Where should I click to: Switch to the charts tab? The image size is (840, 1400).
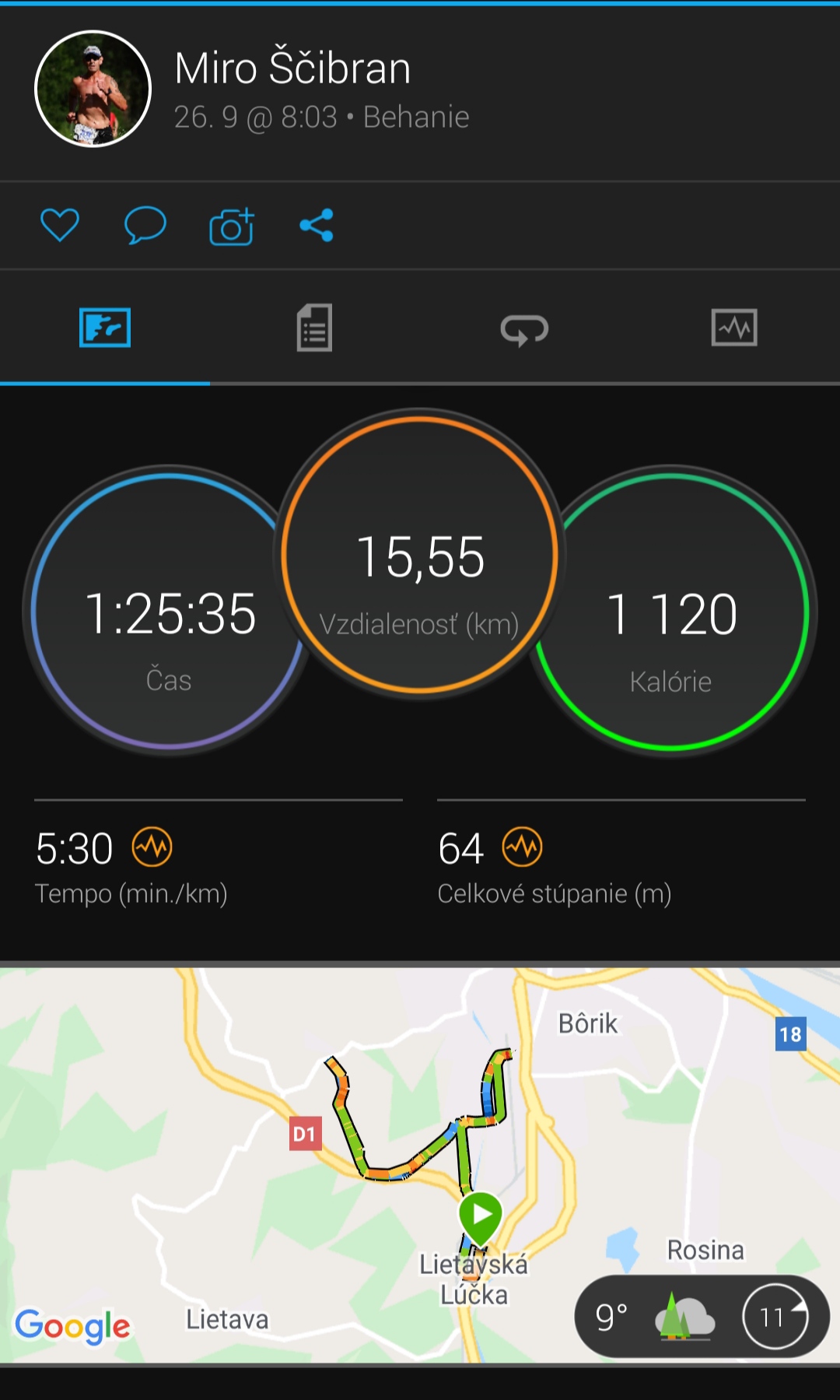coord(734,328)
